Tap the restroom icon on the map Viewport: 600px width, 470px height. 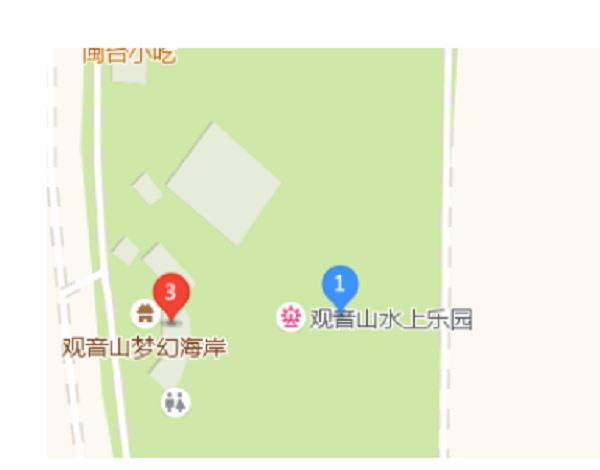tap(176, 402)
